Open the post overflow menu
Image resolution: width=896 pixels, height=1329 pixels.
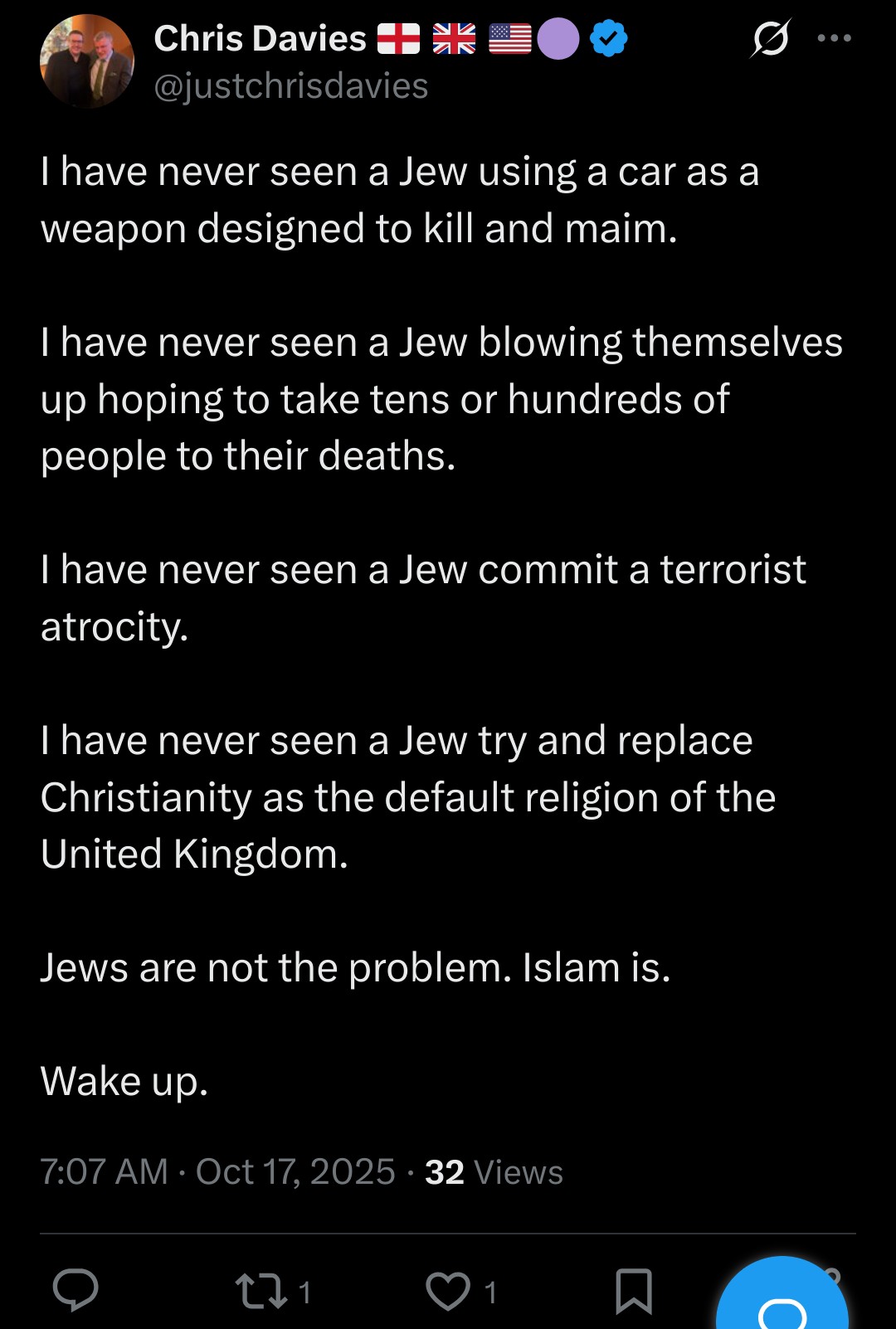click(x=834, y=38)
